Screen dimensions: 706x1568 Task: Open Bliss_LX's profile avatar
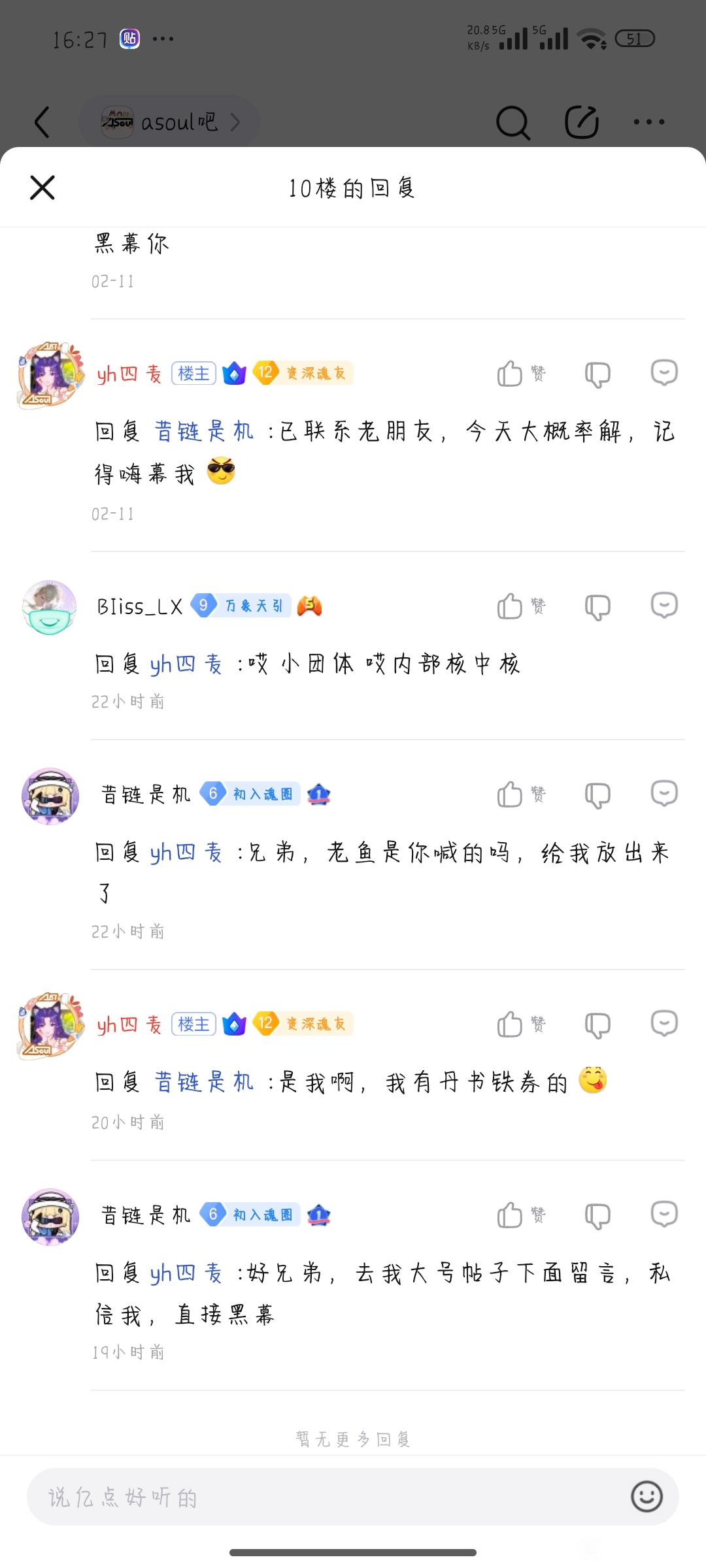click(50, 607)
